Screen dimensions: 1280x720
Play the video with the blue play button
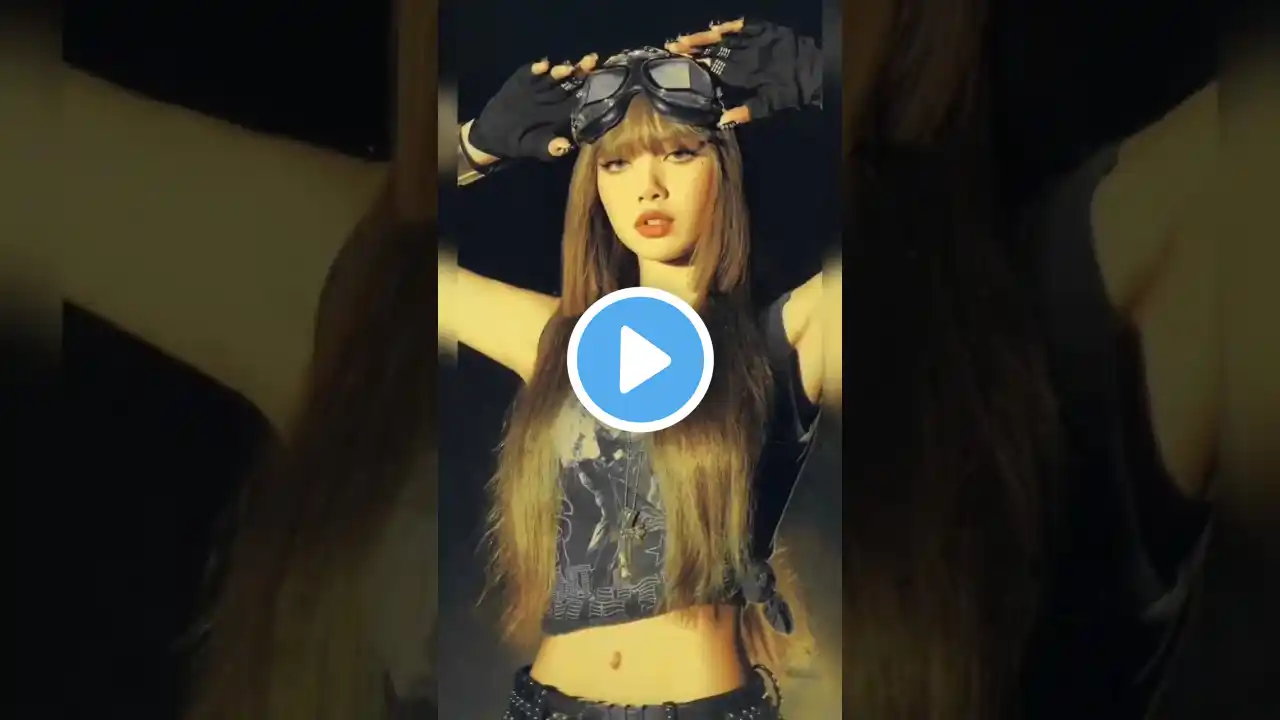pyautogui.click(x=640, y=360)
